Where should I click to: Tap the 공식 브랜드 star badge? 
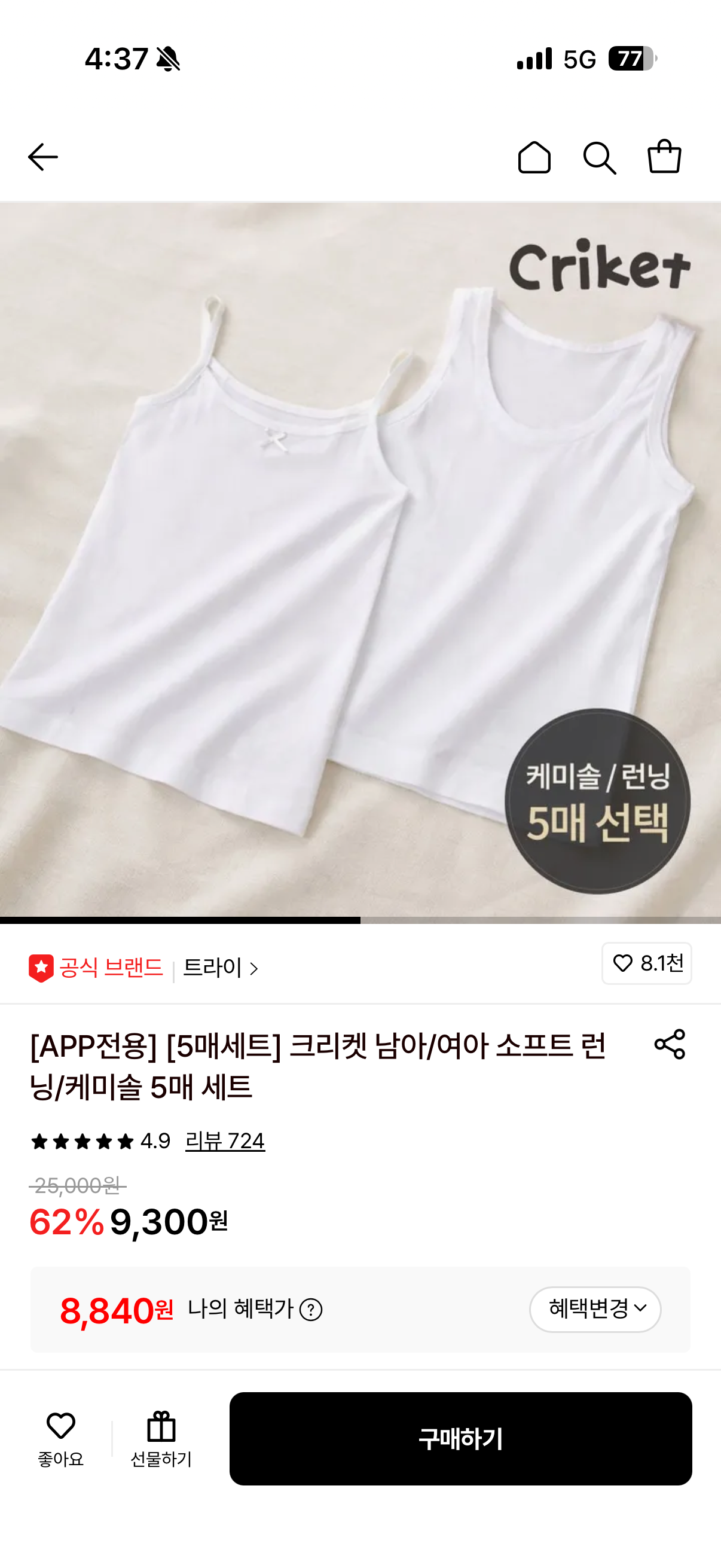coord(40,965)
